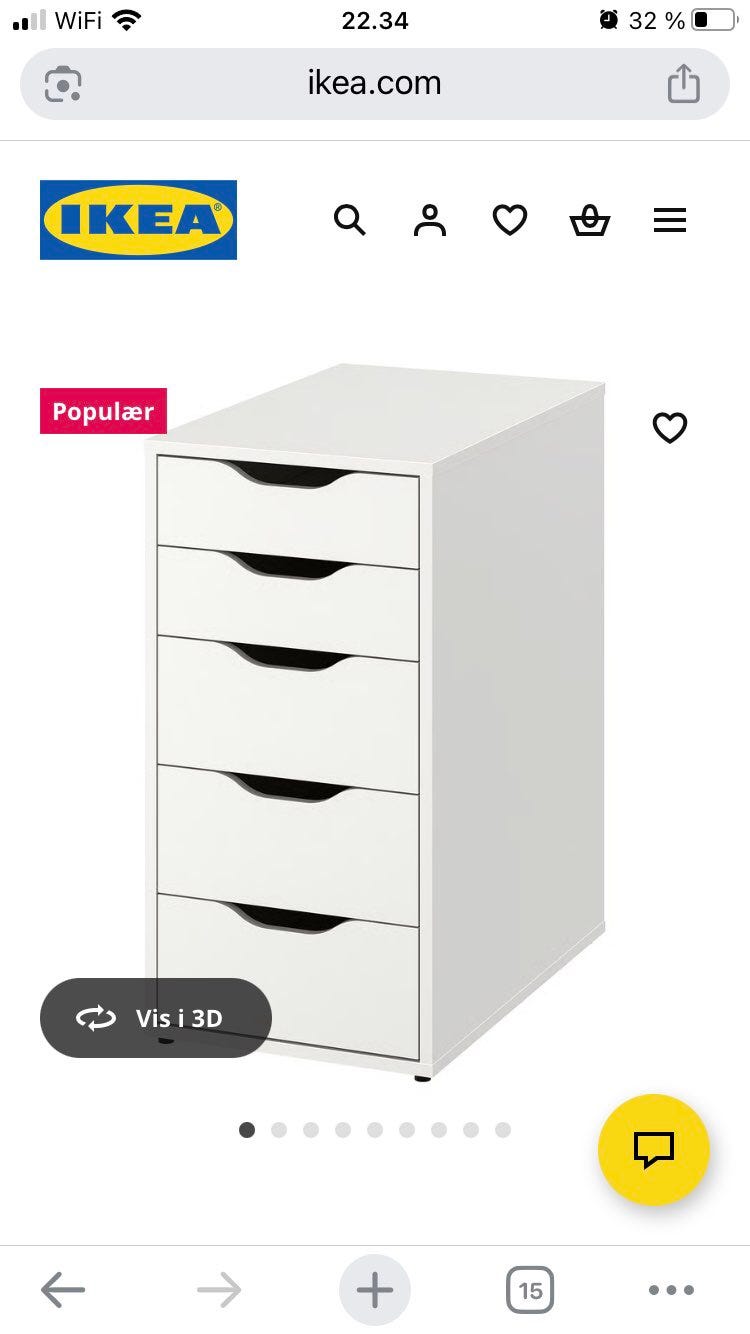The height and width of the screenshot is (1334, 750).
Task: Navigate forward with the browser arrow
Action: (218, 1289)
